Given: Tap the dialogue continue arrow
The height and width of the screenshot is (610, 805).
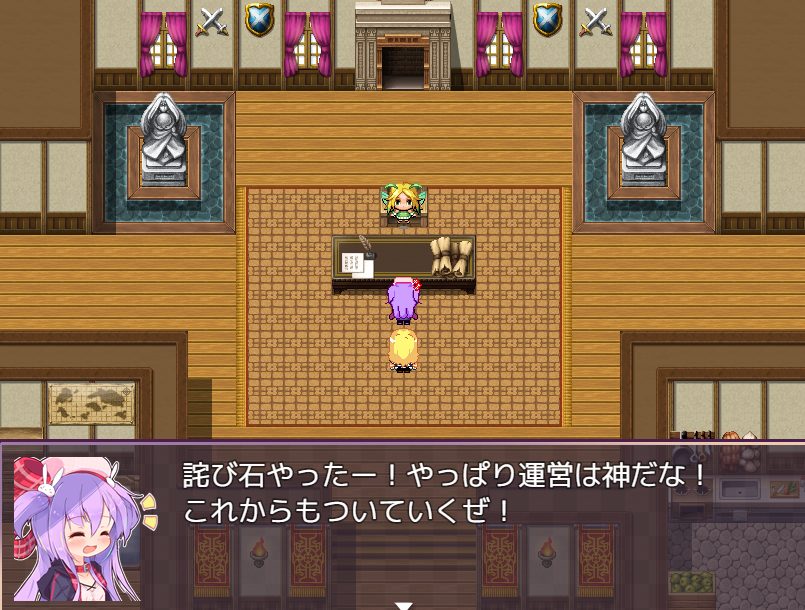Looking at the screenshot, I should tap(403, 604).
